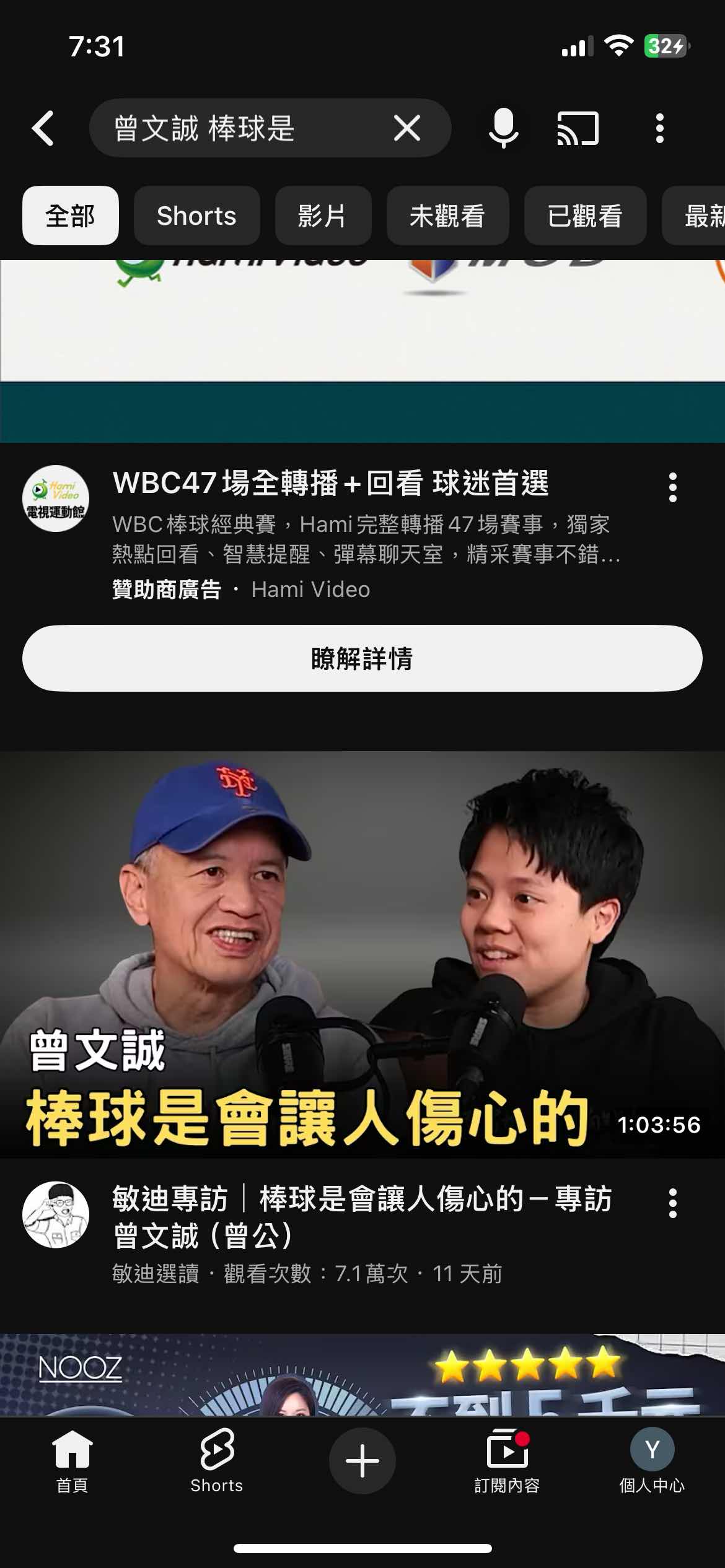
Task: Open the top bar overflow menu
Action: (659, 128)
